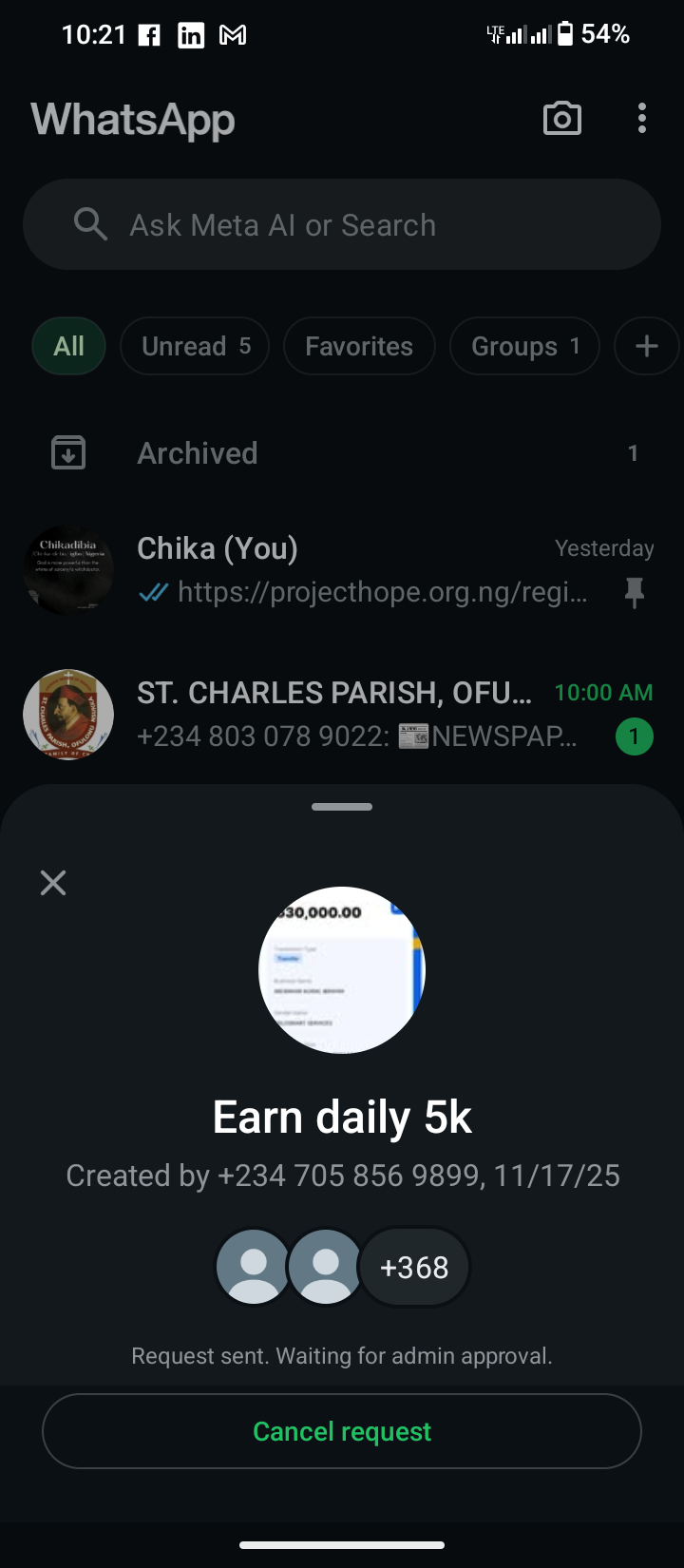The height and width of the screenshot is (1568, 684).
Task: Switch to the Unread filter
Action: pos(195,346)
